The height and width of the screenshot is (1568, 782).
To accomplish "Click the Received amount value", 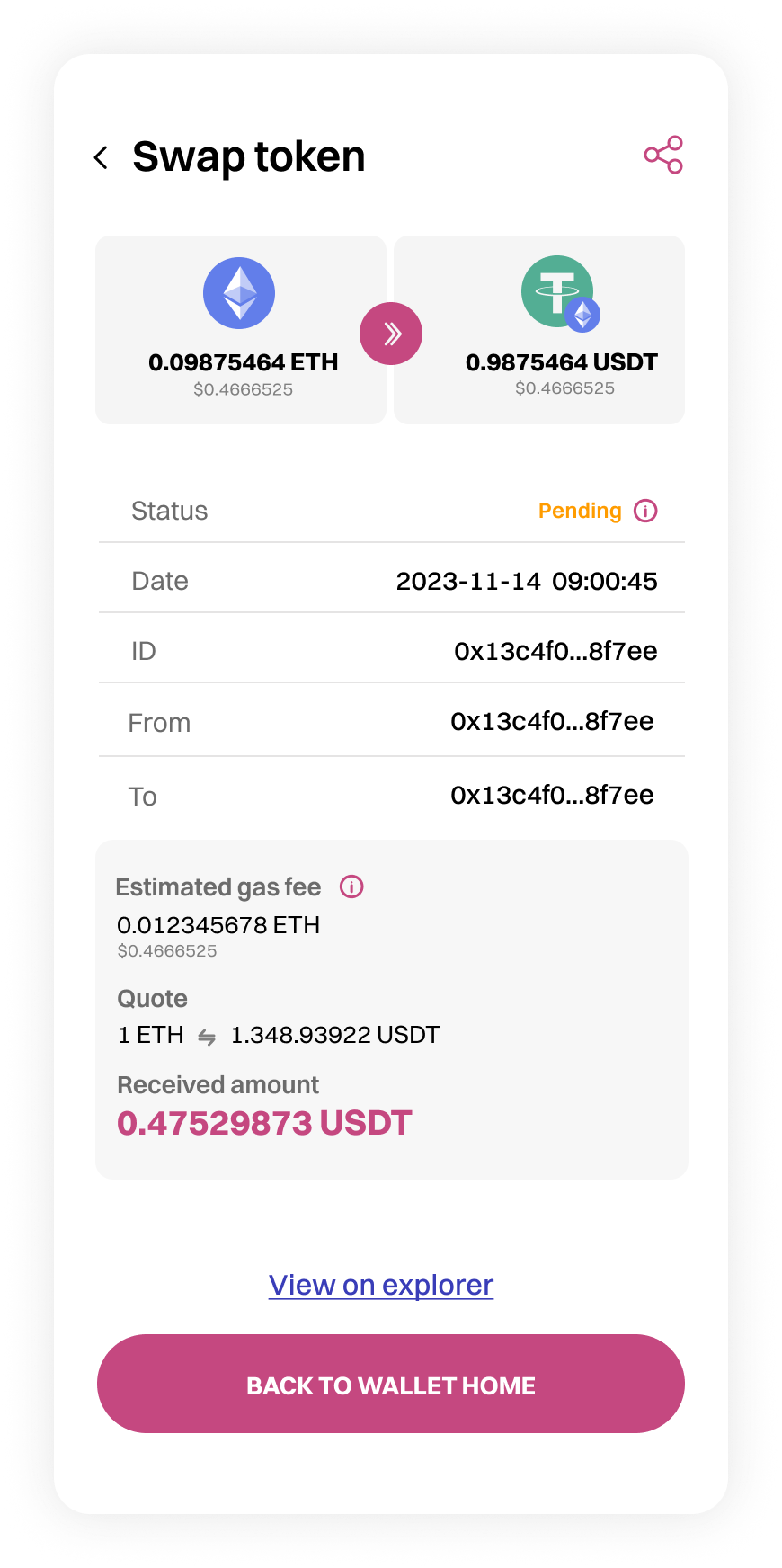I will click(264, 1123).
